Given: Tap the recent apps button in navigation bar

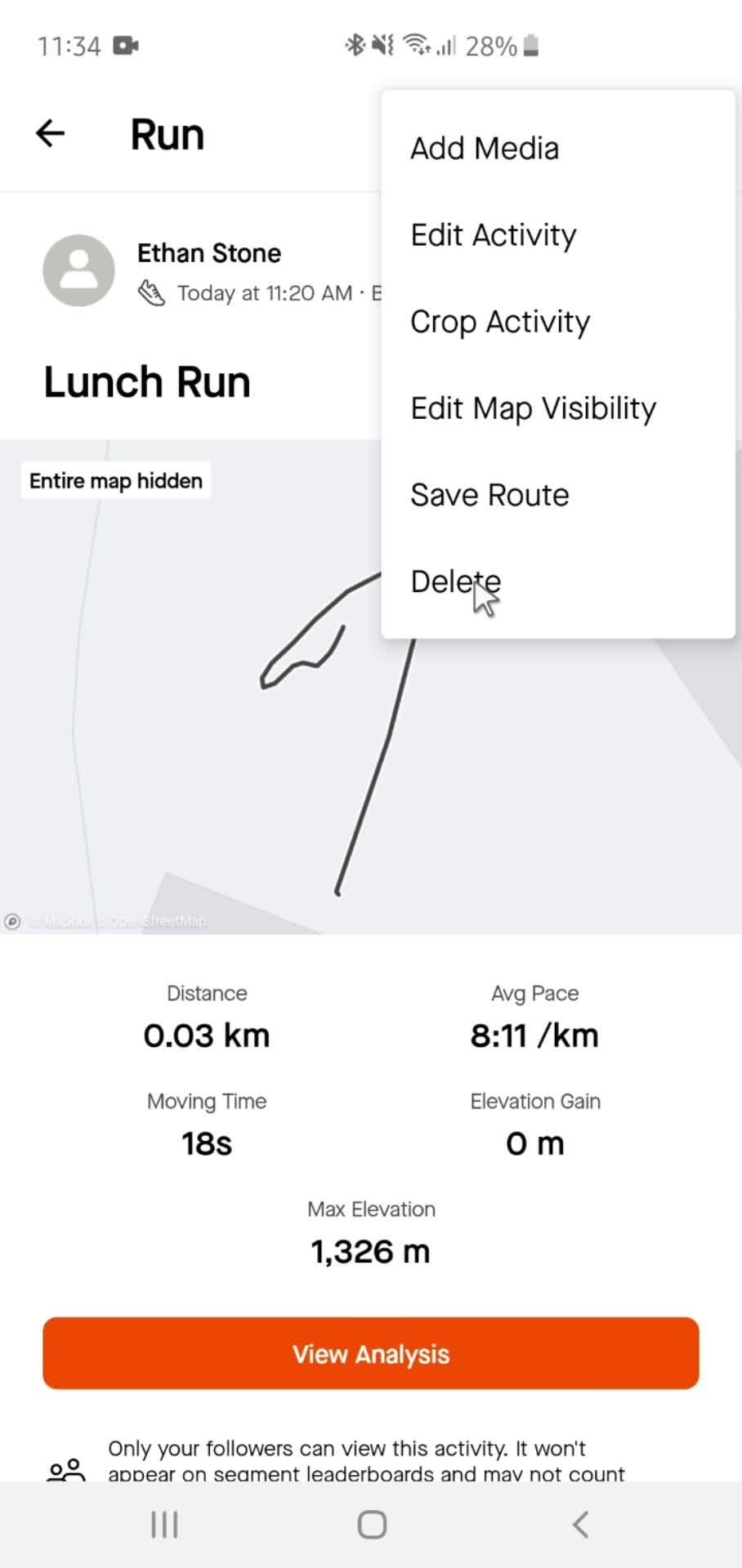Looking at the screenshot, I should coord(163,1522).
